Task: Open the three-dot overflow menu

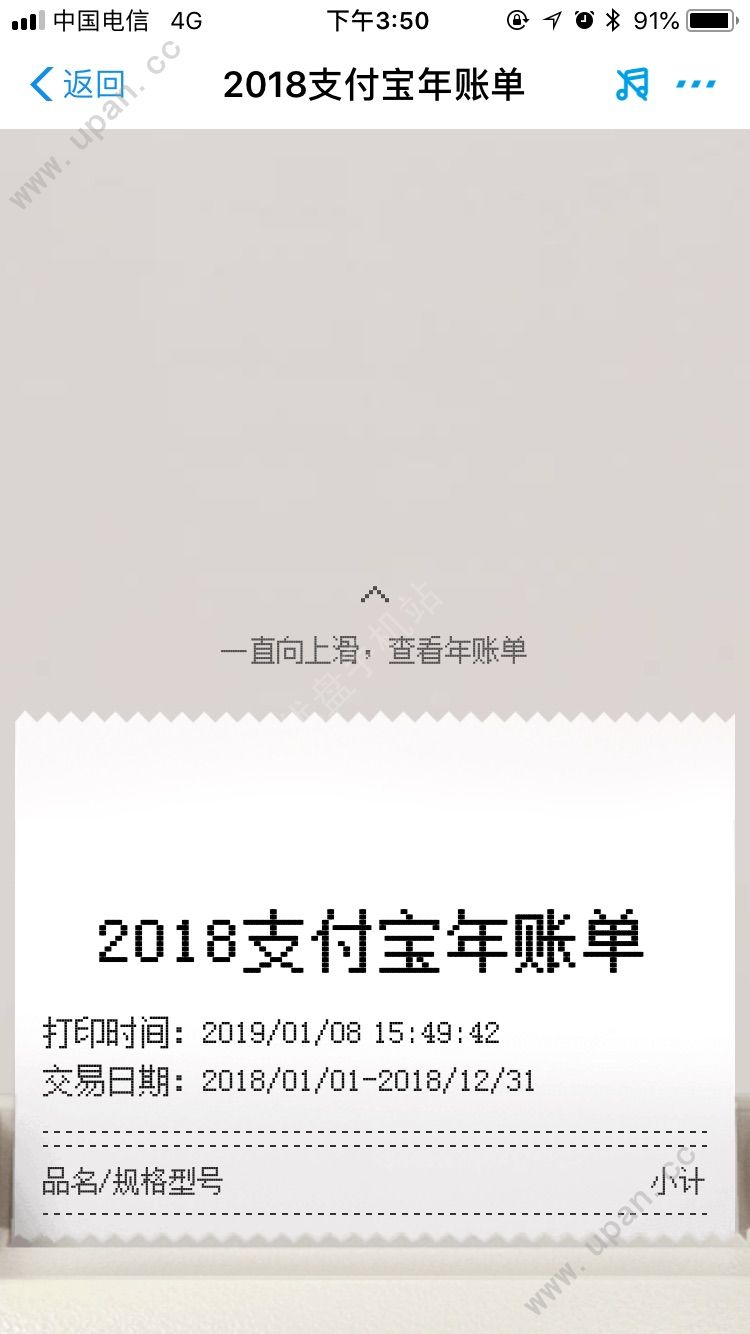Action: click(x=696, y=85)
